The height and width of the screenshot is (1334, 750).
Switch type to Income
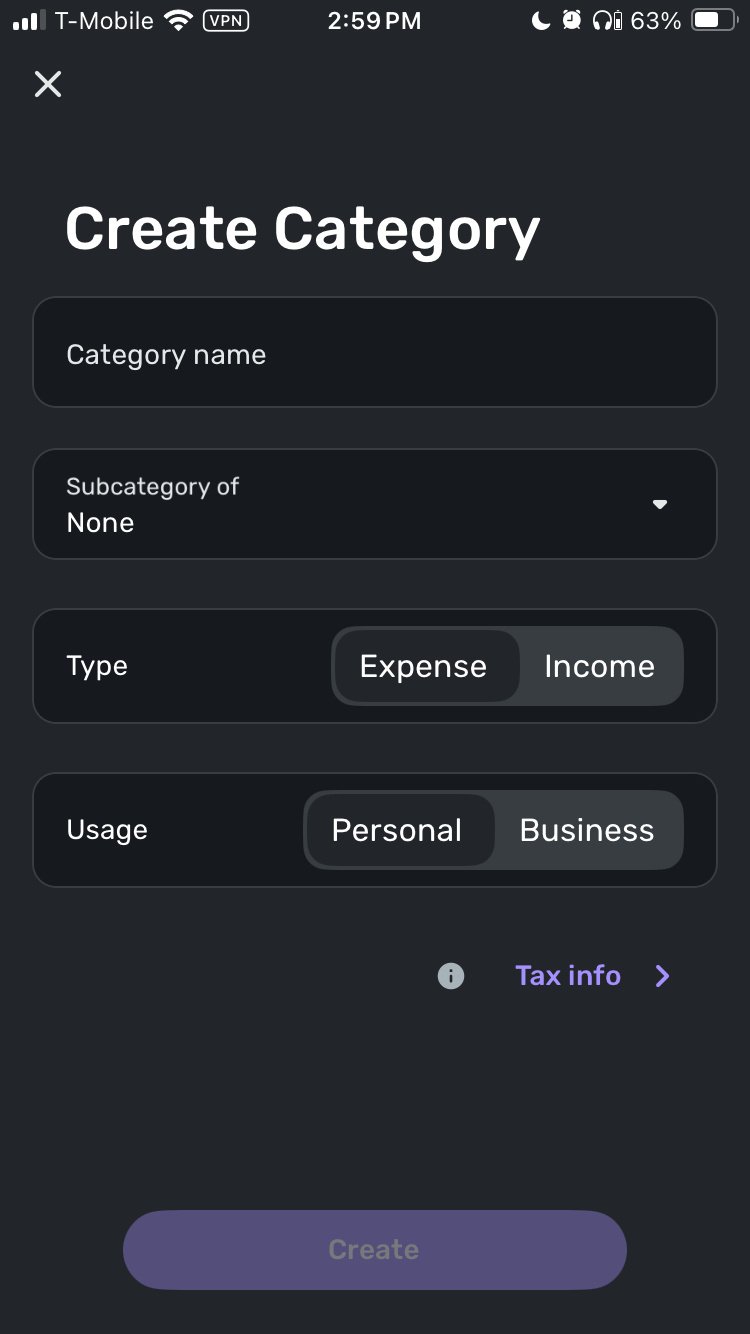point(599,666)
